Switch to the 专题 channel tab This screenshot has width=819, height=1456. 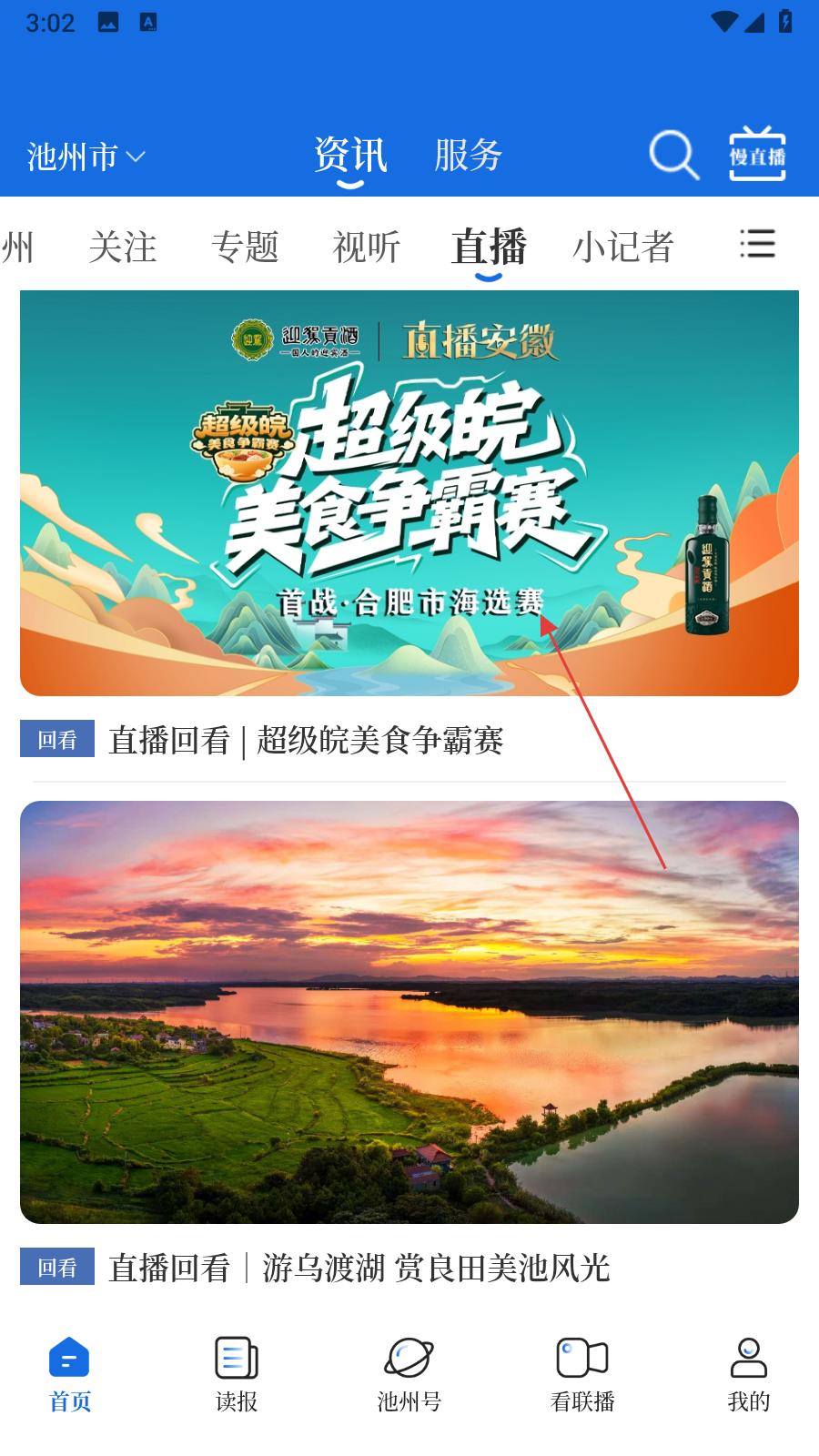tap(245, 247)
